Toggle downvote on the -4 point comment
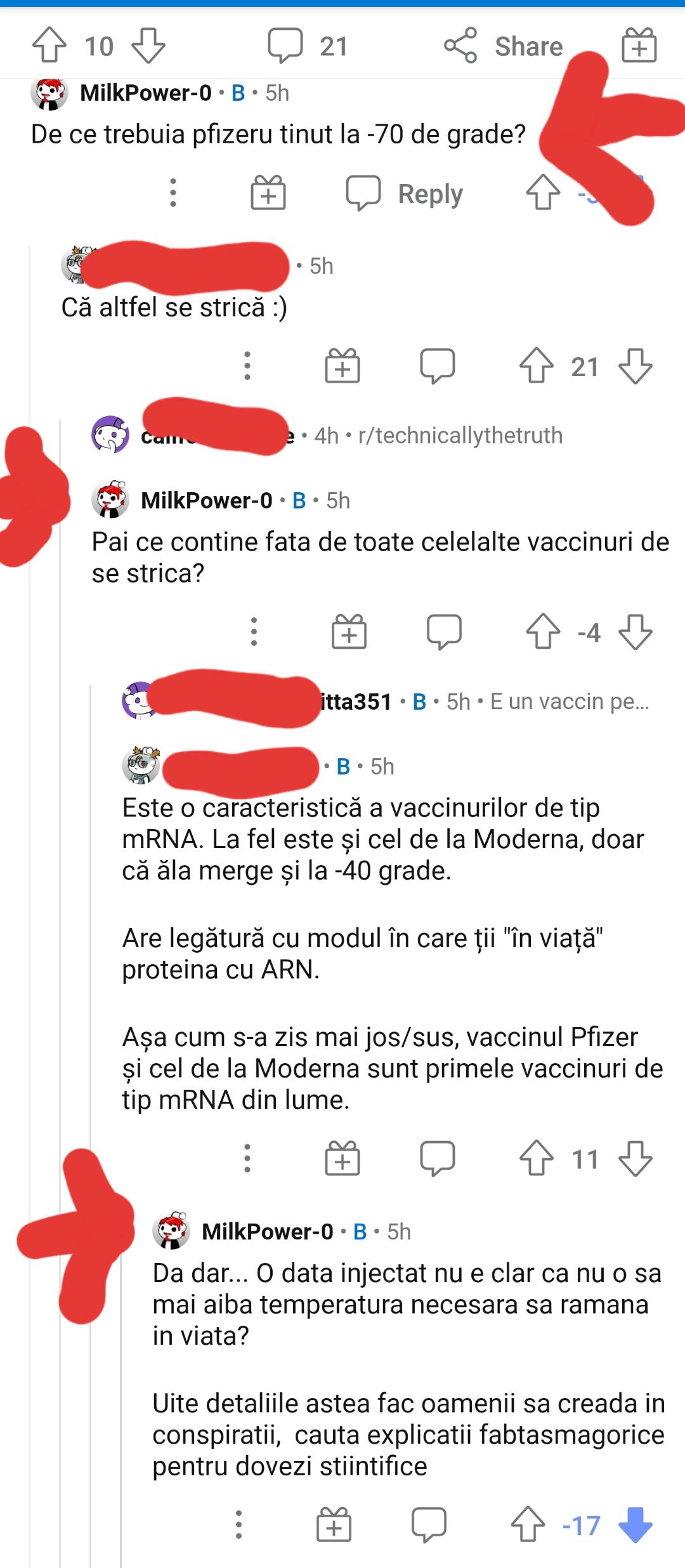 [634, 632]
